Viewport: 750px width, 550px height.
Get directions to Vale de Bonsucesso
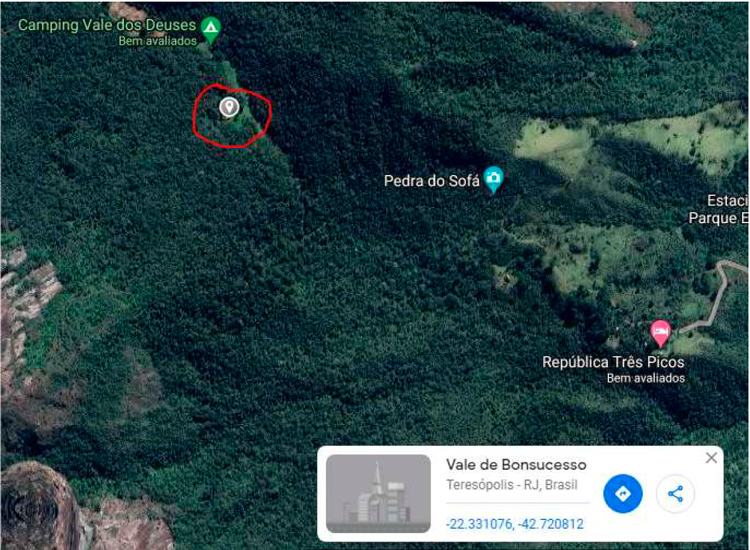tap(622, 494)
